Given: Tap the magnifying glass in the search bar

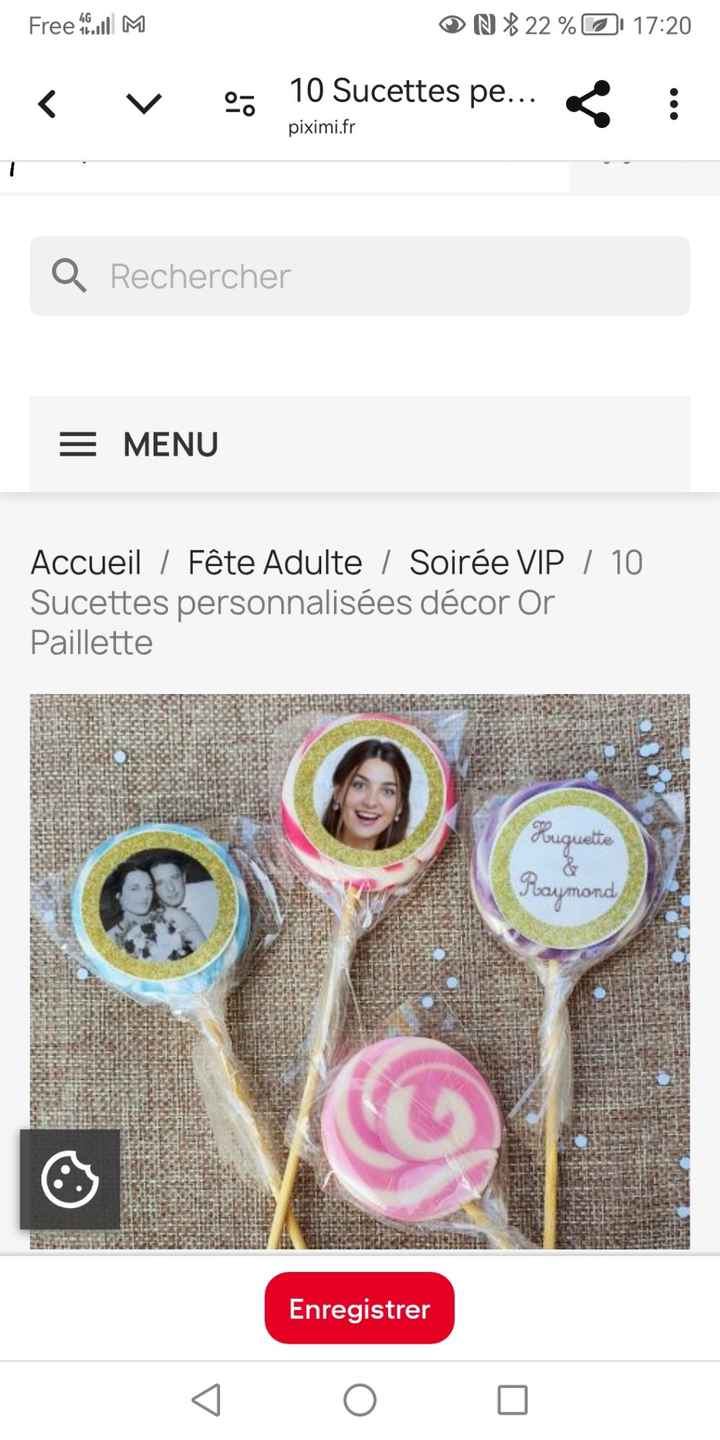Looking at the screenshot, I should tap(67, 275).
